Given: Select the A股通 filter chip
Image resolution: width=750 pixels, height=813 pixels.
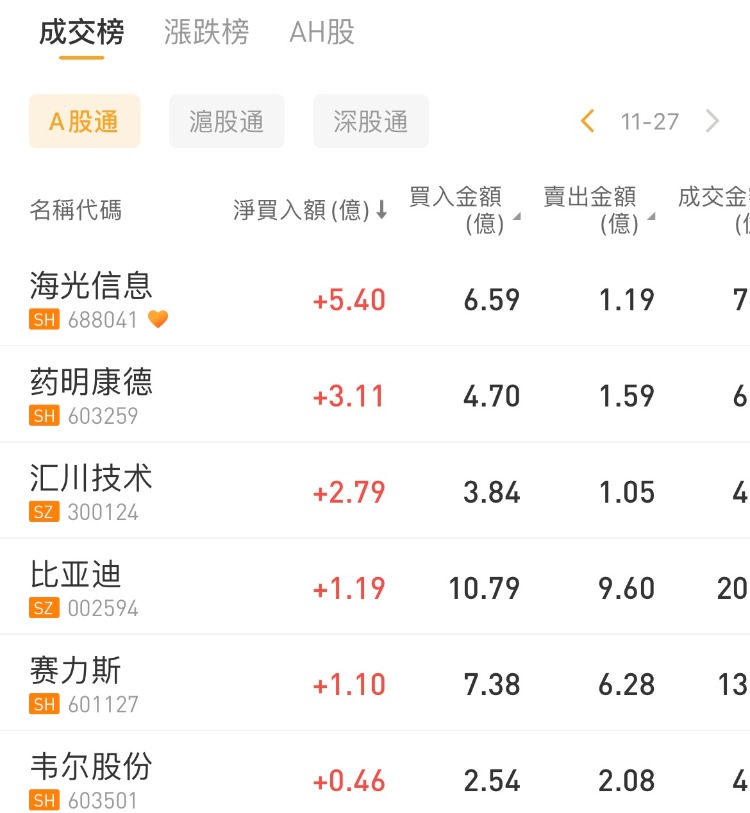Looking at the screenshot, I should point(84,121).
